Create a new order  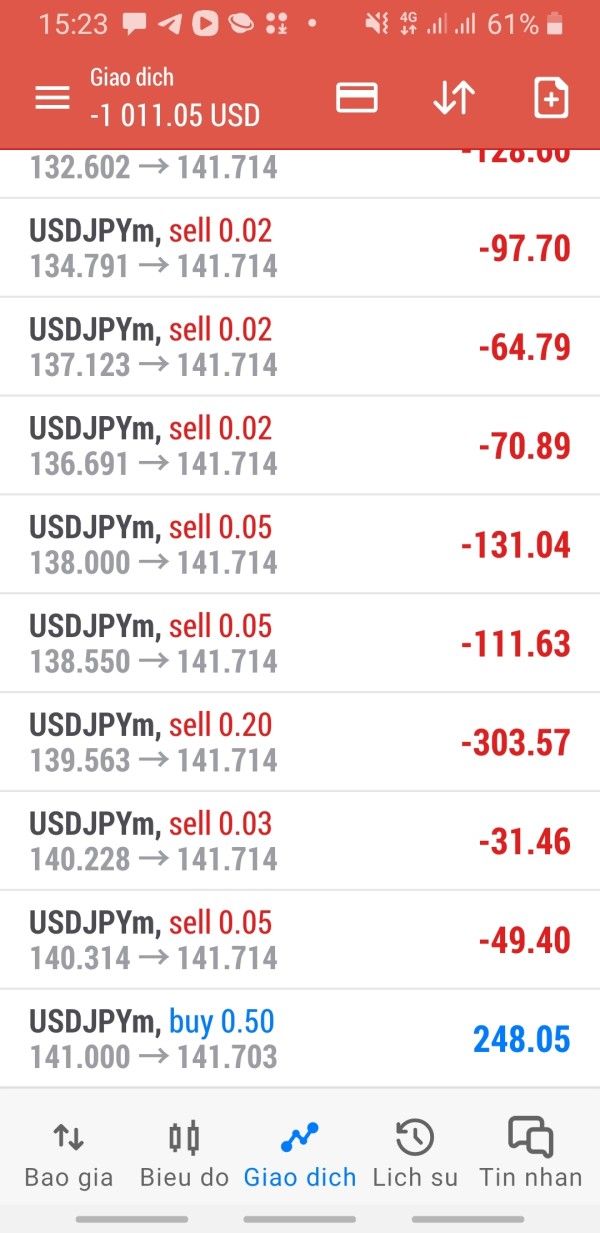[x=551, y=98]
